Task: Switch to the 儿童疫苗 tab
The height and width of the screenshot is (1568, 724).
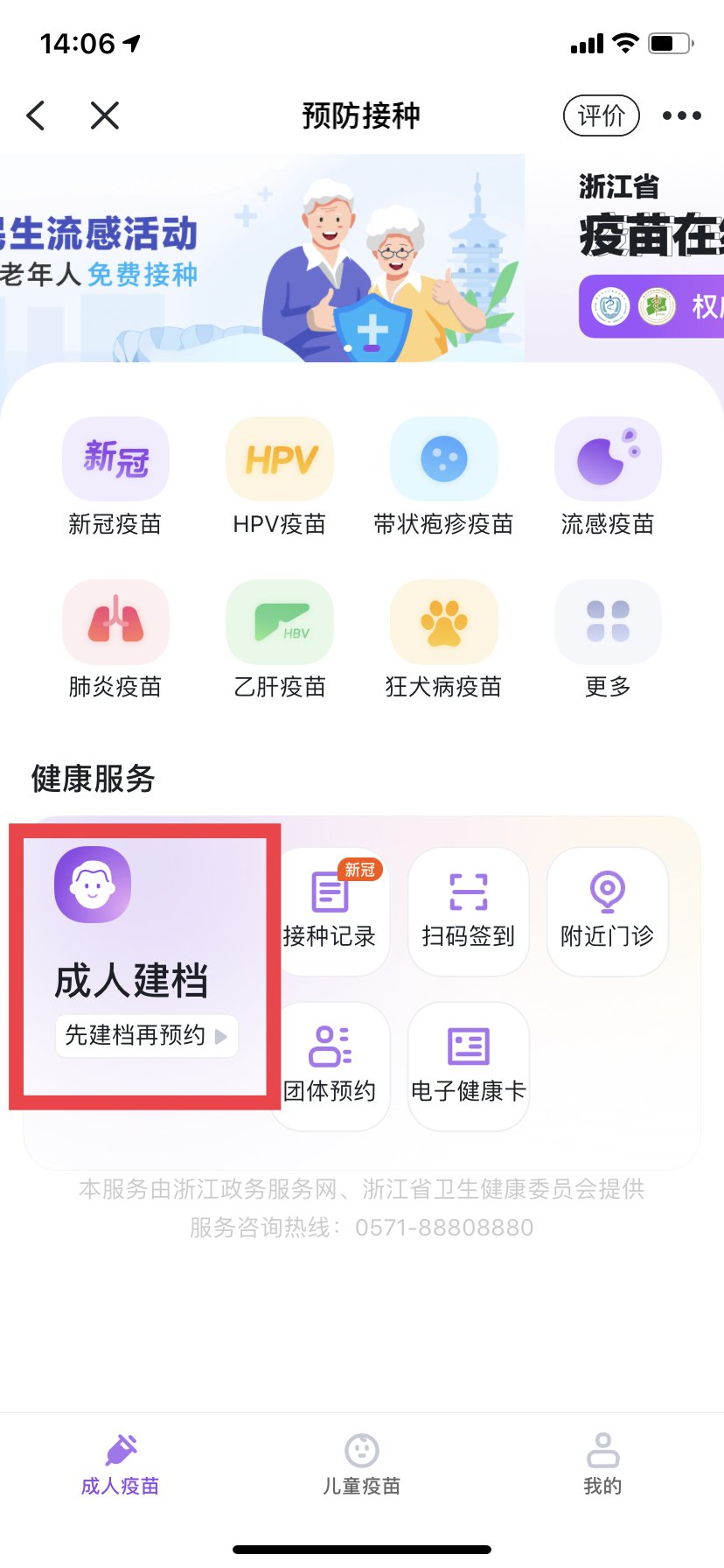Action: tap(361, 1465)
